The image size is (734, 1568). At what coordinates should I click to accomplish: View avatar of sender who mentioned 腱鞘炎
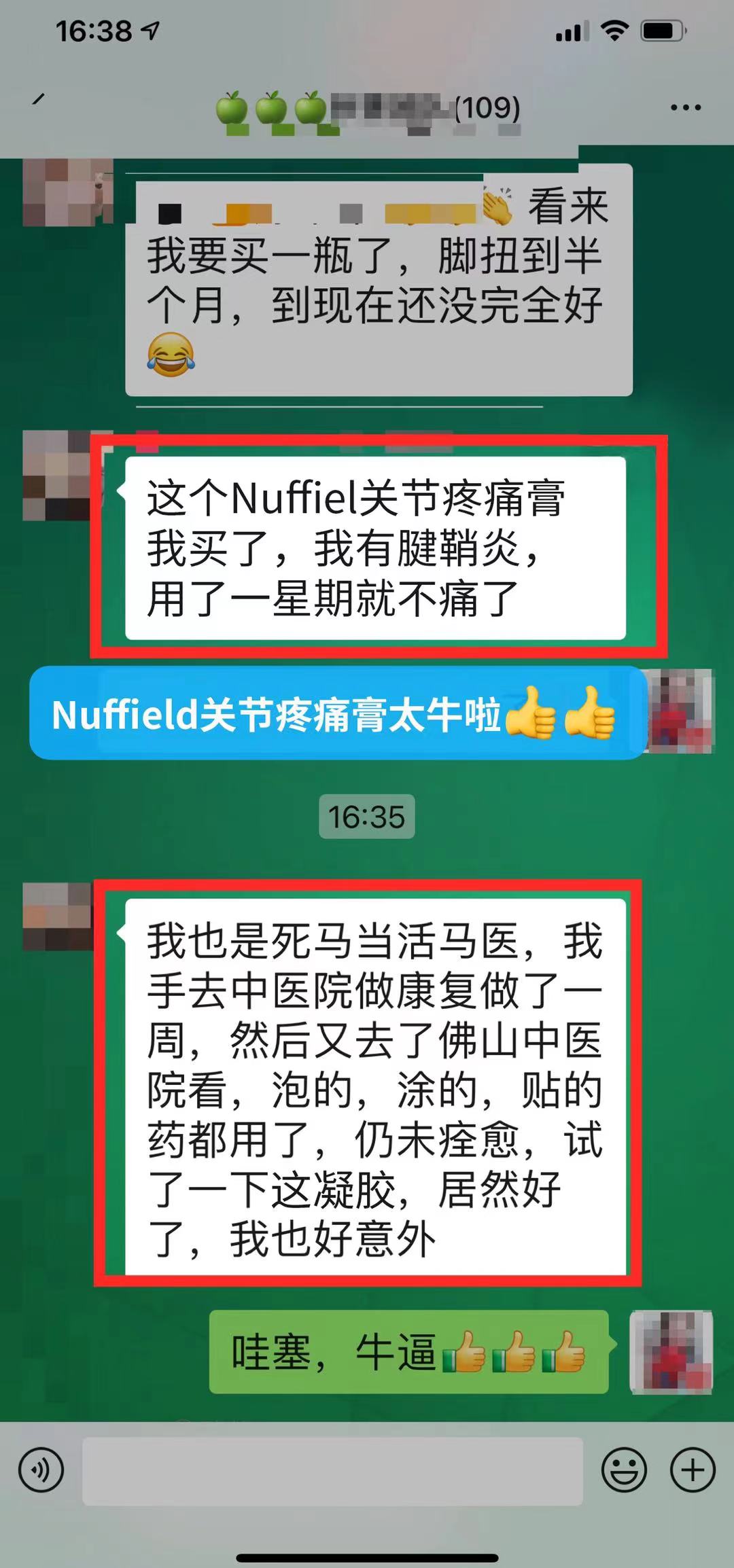tap(58, 475)
